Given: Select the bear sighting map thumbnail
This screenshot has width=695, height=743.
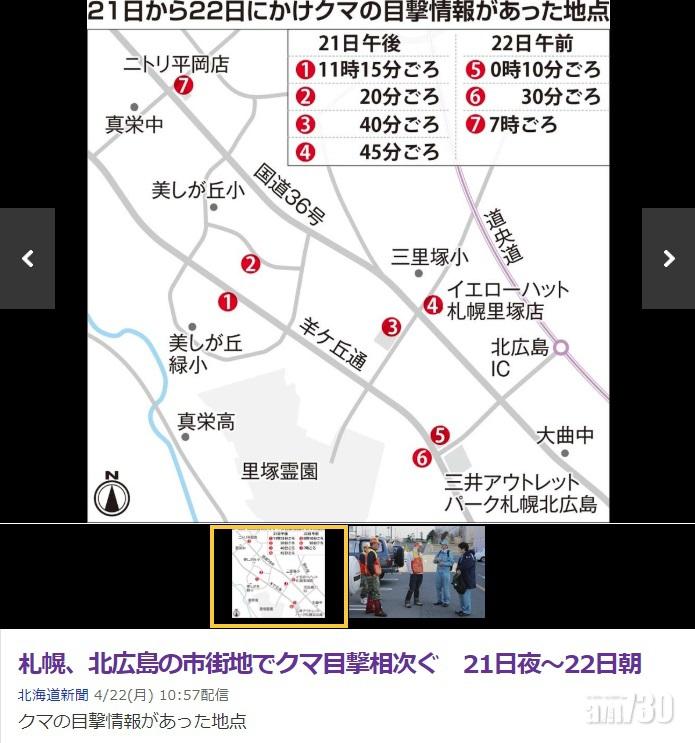Looking at the screenshot, I should tap(279, 577).
